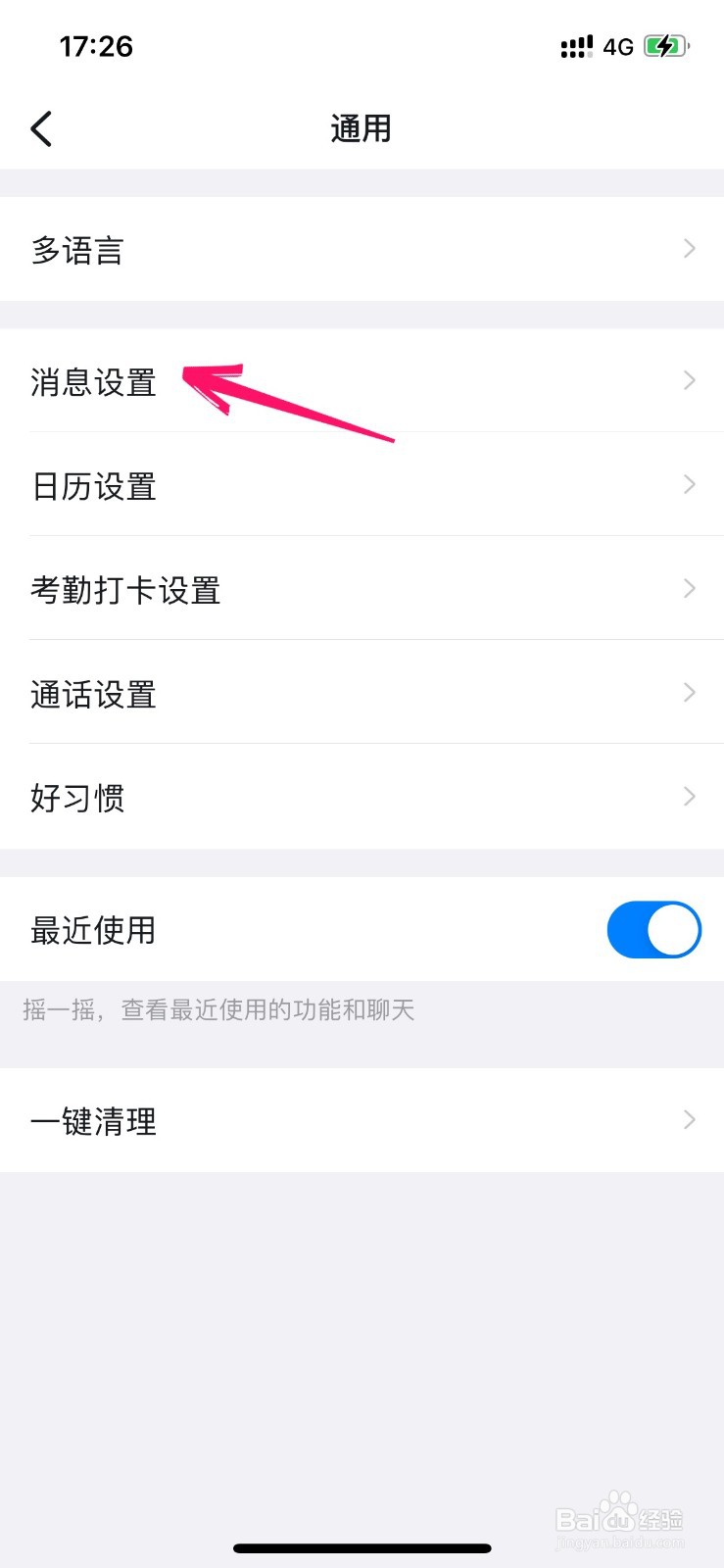Tap the battery charging indicator

[665, 45]
